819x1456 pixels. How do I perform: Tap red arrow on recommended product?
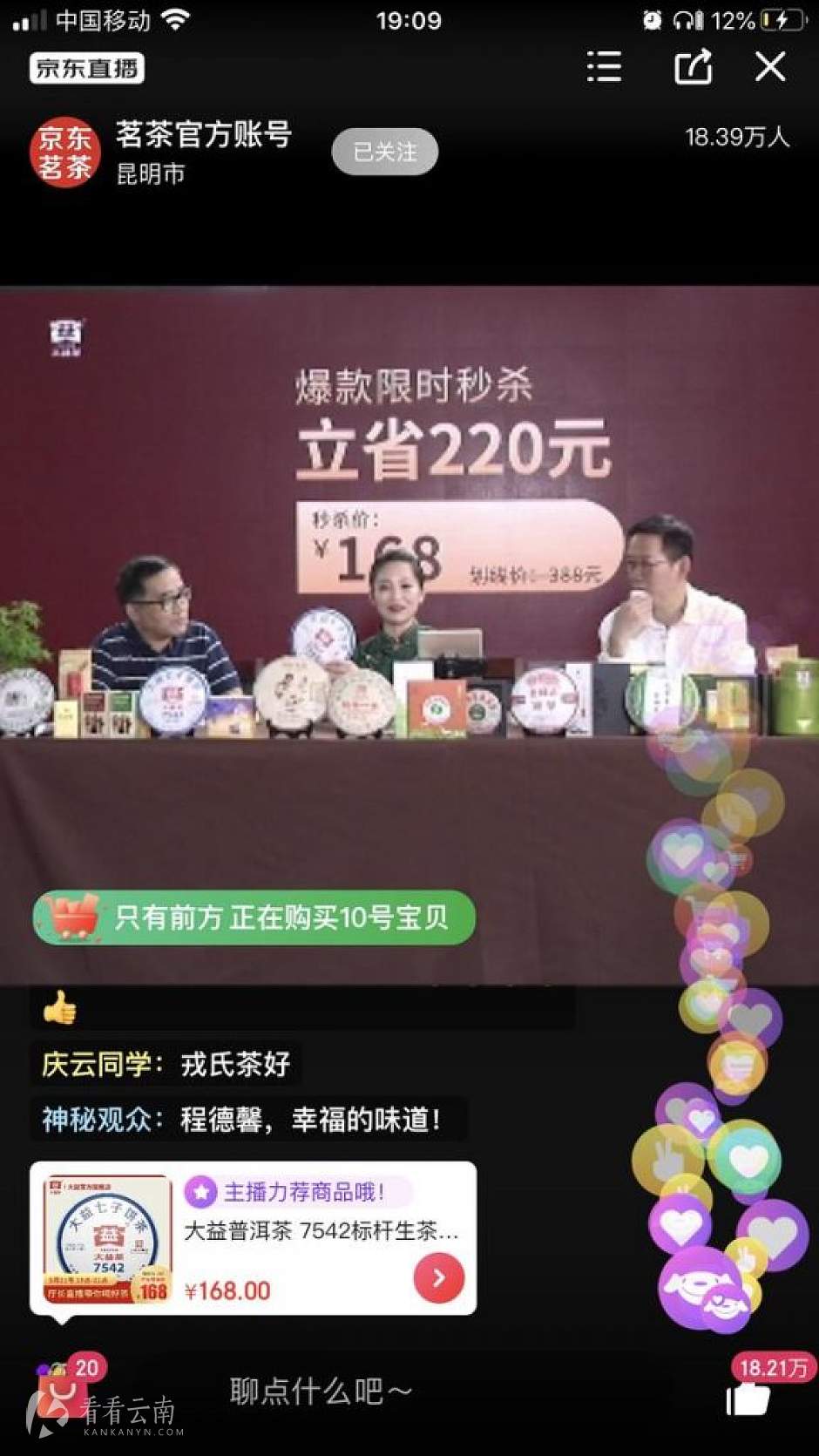(438, 1277)
